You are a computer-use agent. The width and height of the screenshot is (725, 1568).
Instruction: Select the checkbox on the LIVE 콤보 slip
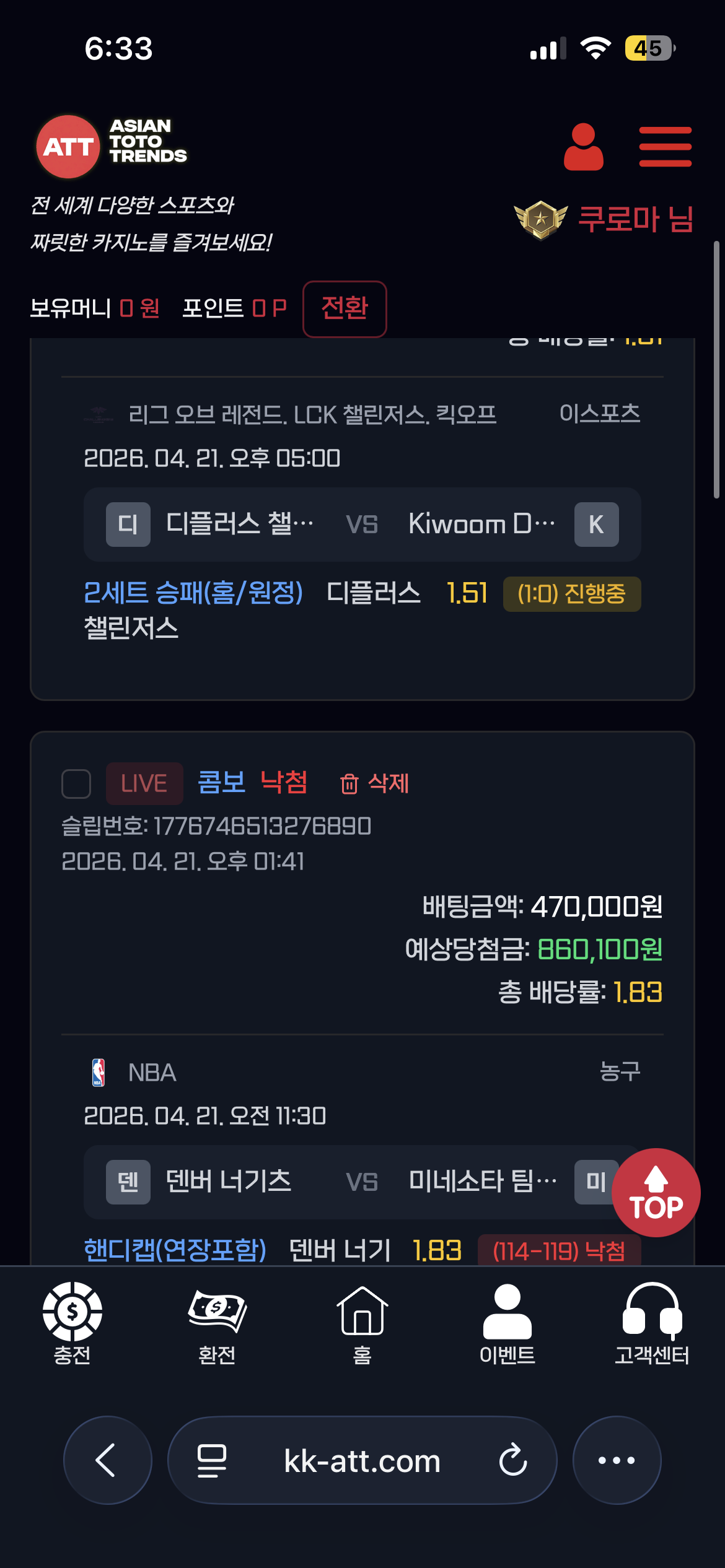76,783
